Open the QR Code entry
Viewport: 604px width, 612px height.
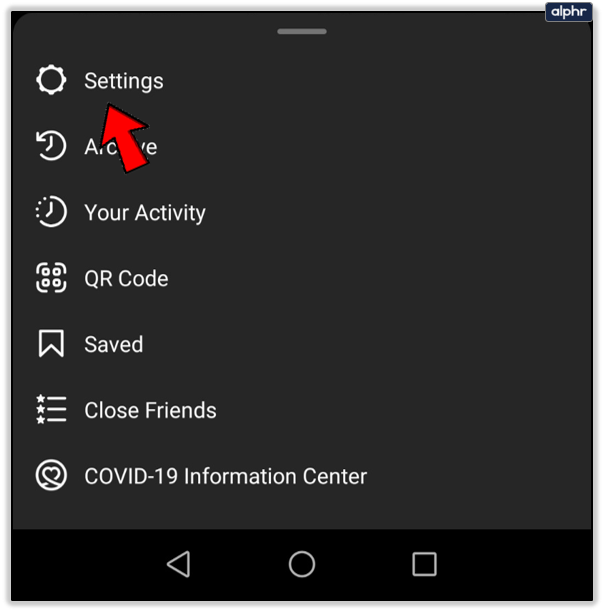pos(125,279)
